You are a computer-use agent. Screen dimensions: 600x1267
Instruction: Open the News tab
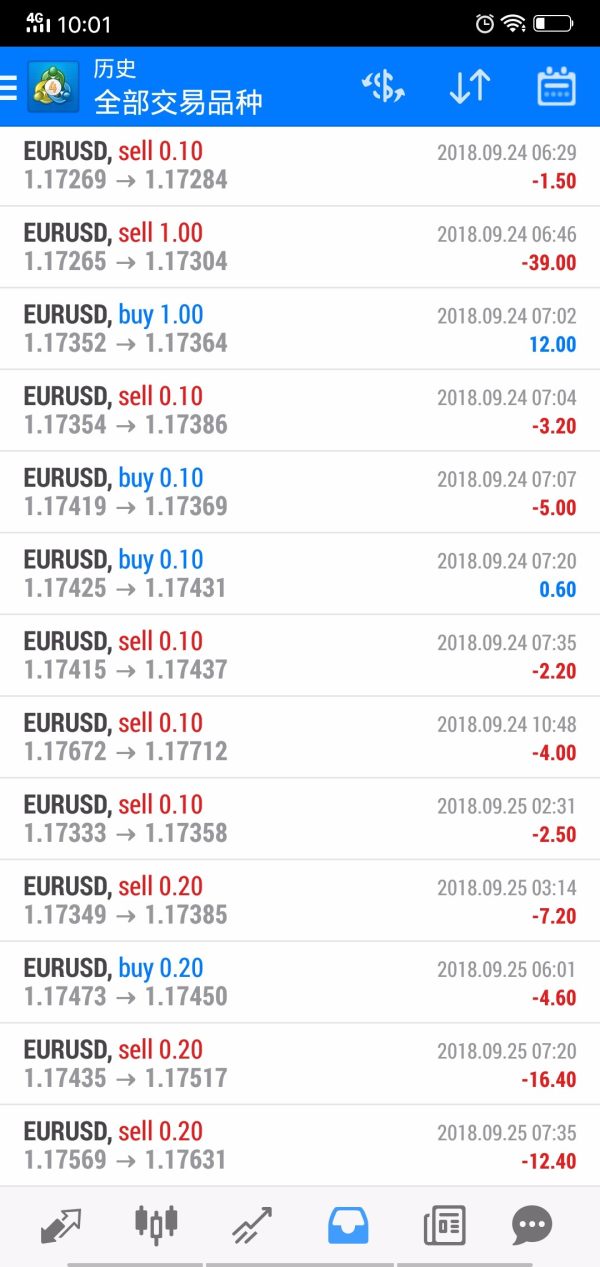point(444,1224)
